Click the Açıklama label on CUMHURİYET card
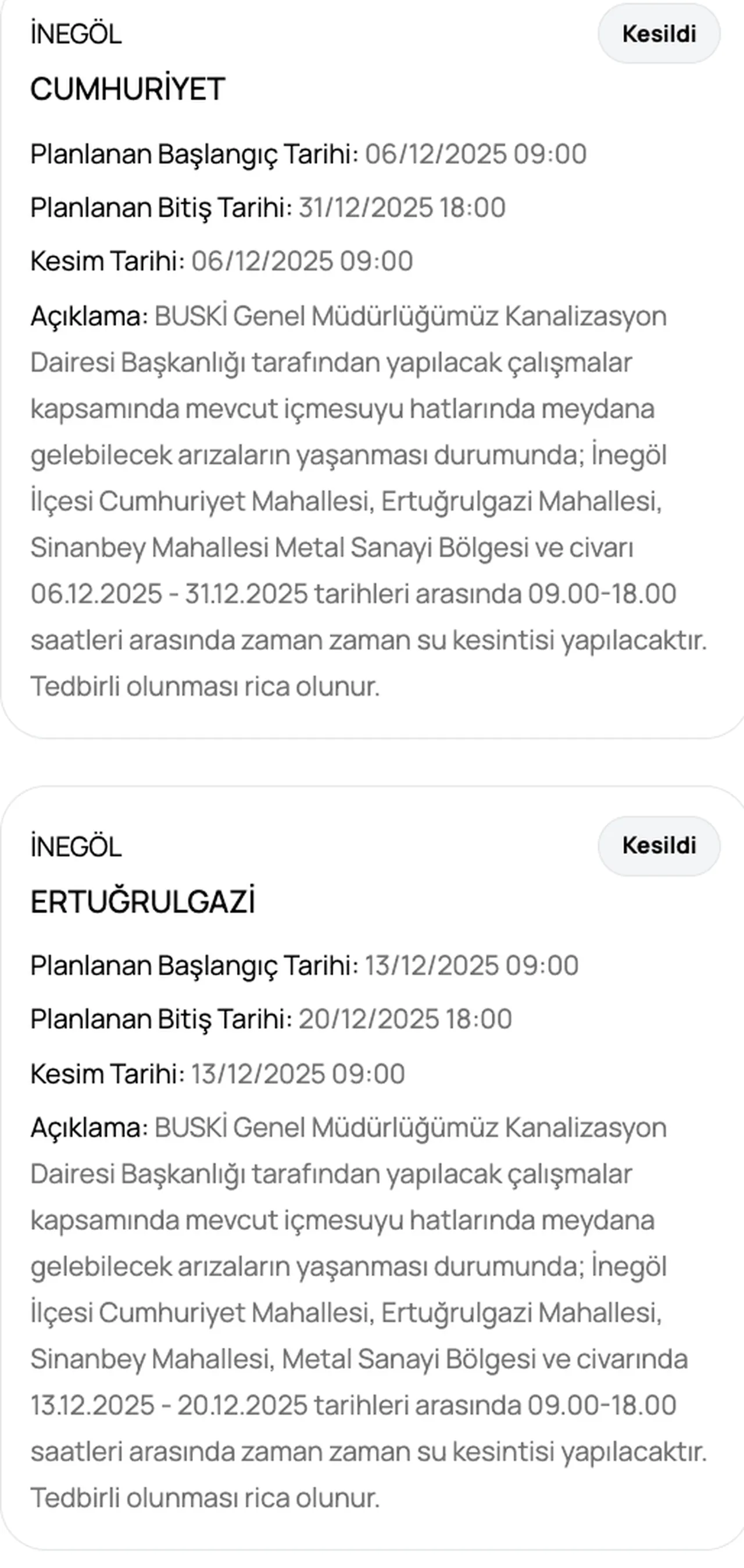Screen dimensions: 744x1568 pos(87,317)
